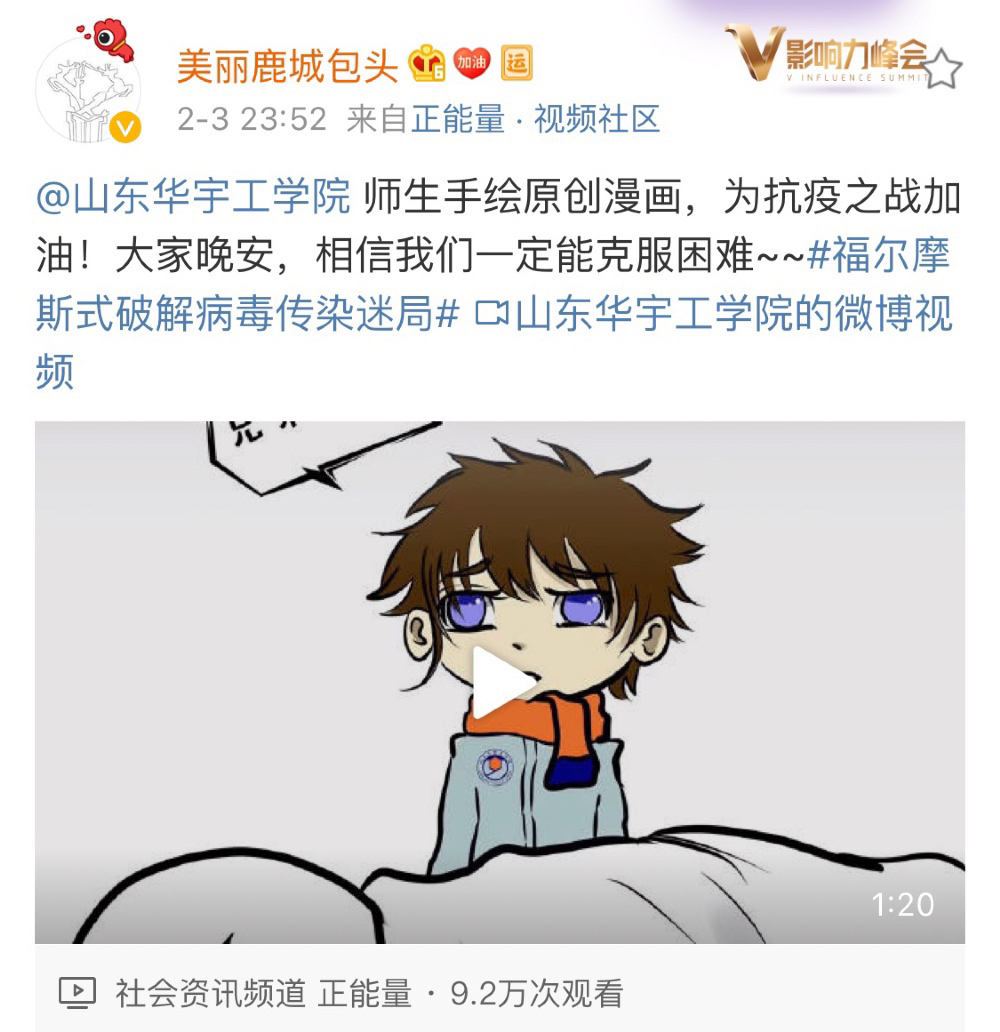The image size is (1000, 1032).
Task: Open the 正能量·视频社区 source link
Action: (x=535, y=120)
